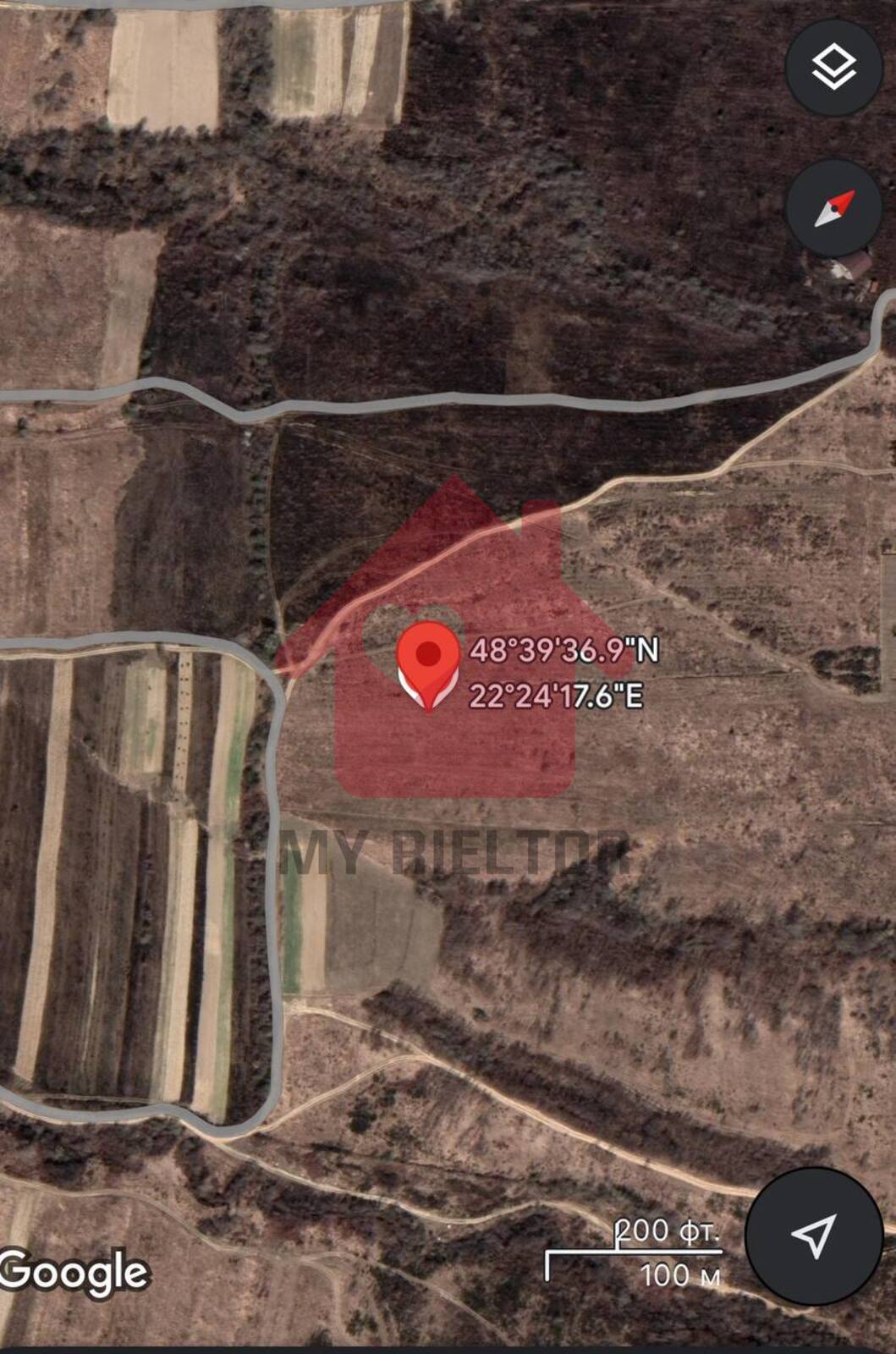The width and height of the screenshot is (896, 1354).
Task: Tap the compass to reset map orientation
Action: tap(833, 207)
